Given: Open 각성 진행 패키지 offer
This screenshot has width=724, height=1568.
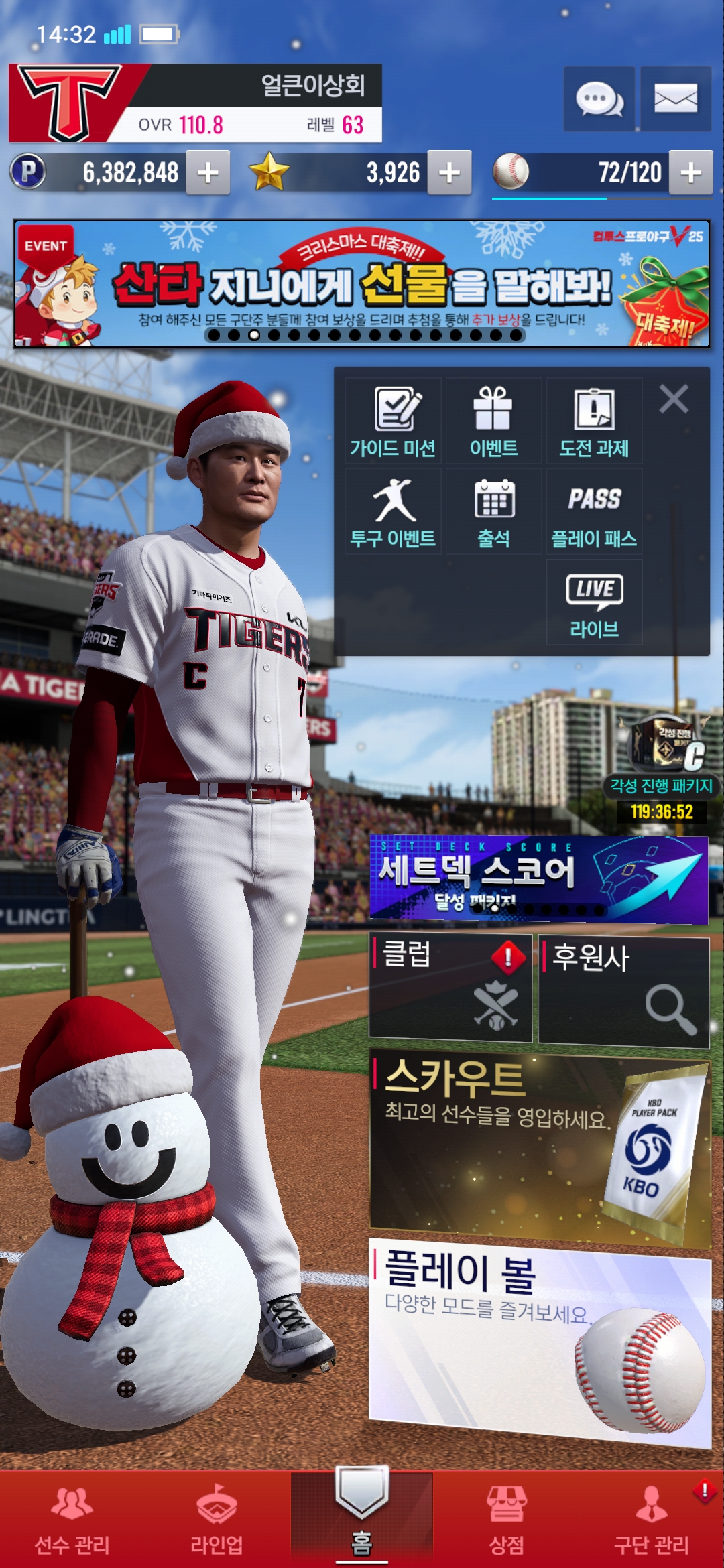Looking at the screenshot, I should point(664,764).
